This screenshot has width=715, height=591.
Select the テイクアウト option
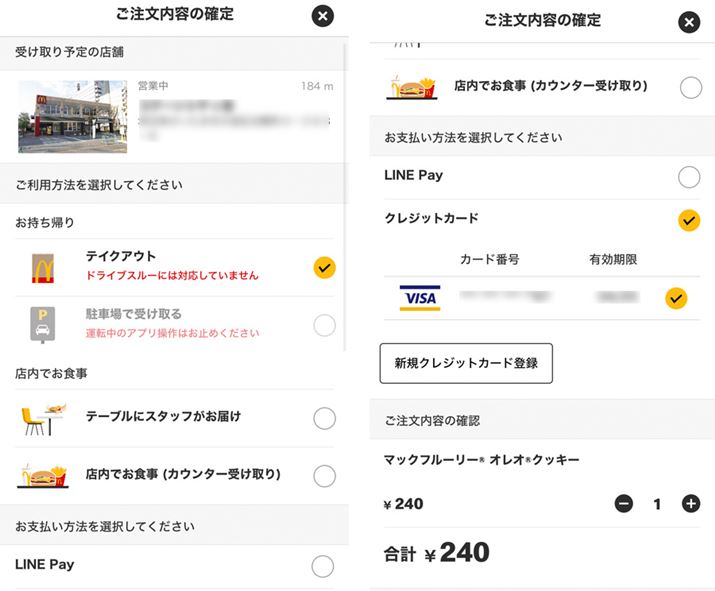tap(324, 267)
